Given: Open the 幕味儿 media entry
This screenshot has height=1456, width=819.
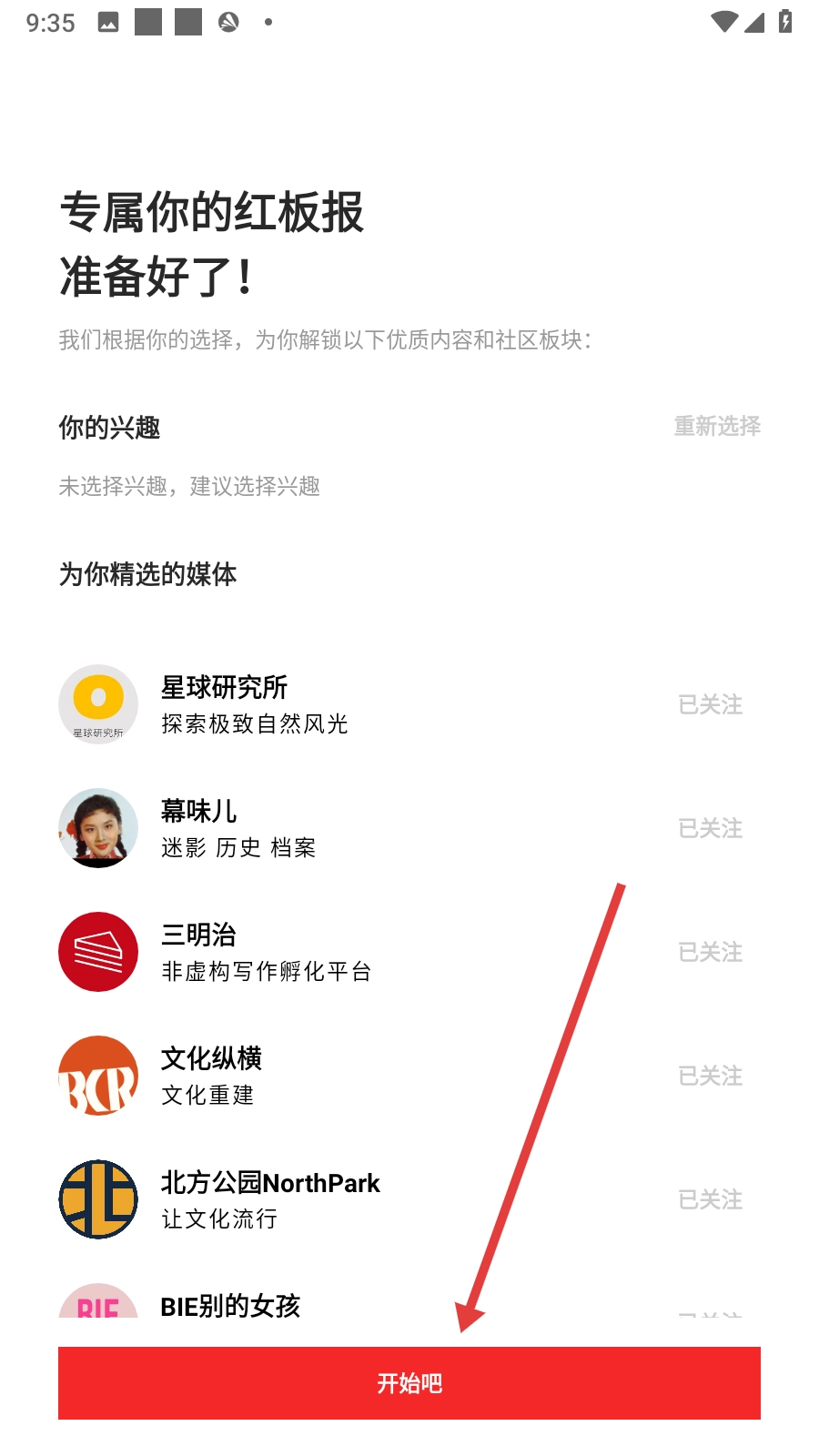Looking at the screenshot, I should coord(238,828).
